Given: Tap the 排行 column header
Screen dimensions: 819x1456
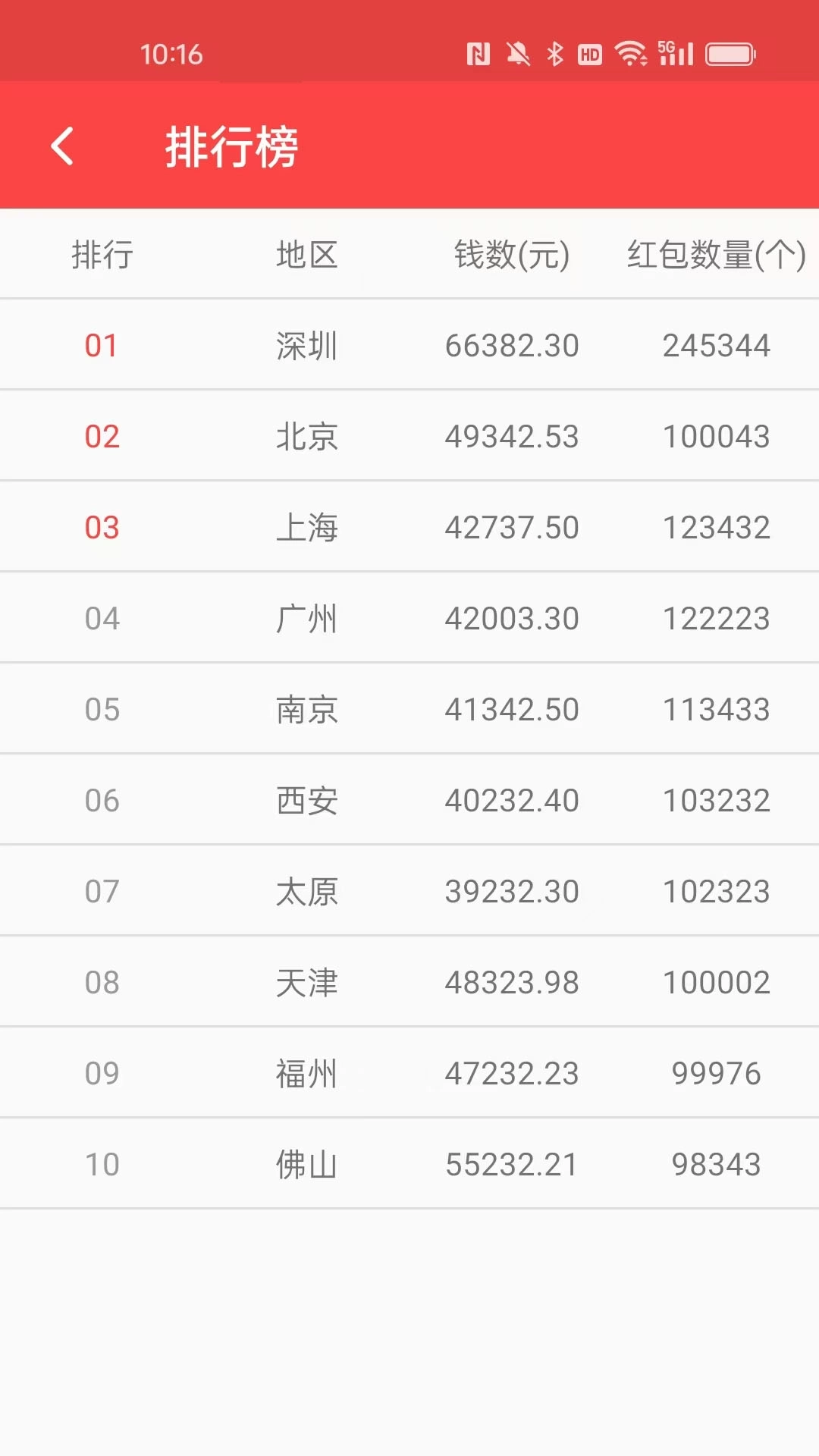Looking at the screenshot, I should click(x=102, y=255).
